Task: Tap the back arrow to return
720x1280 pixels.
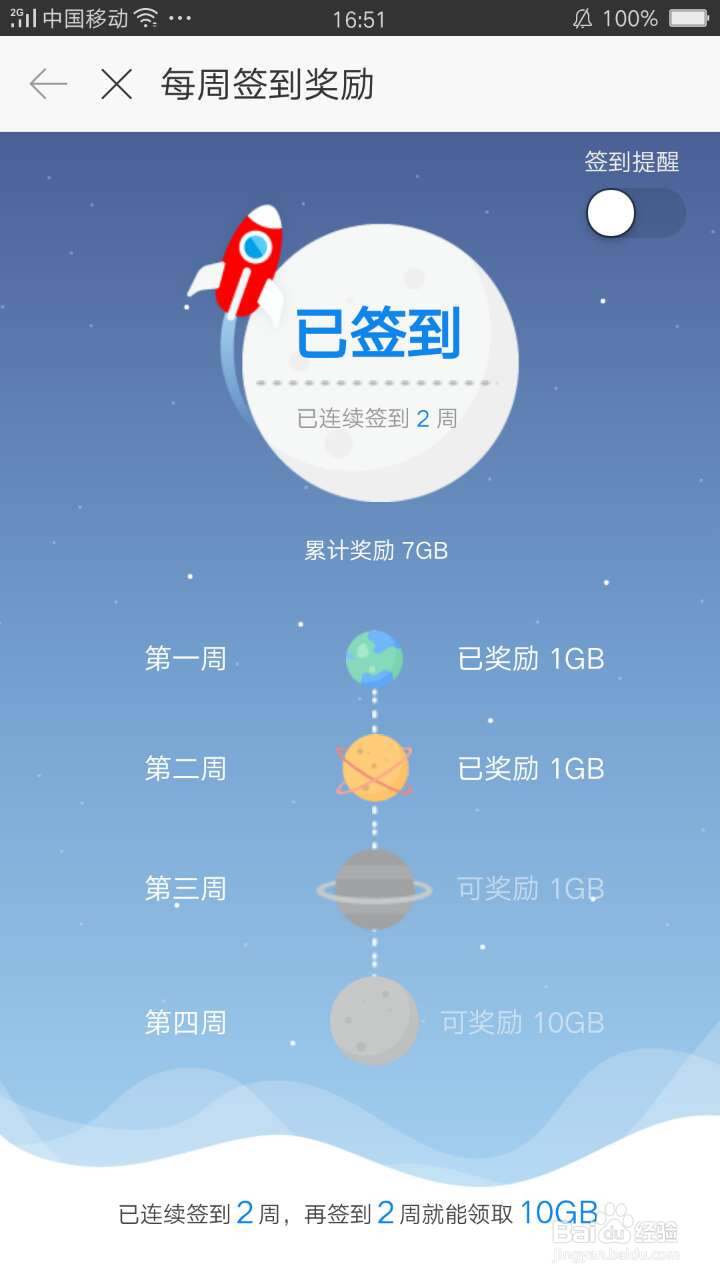Action: (x=48, y=86)
